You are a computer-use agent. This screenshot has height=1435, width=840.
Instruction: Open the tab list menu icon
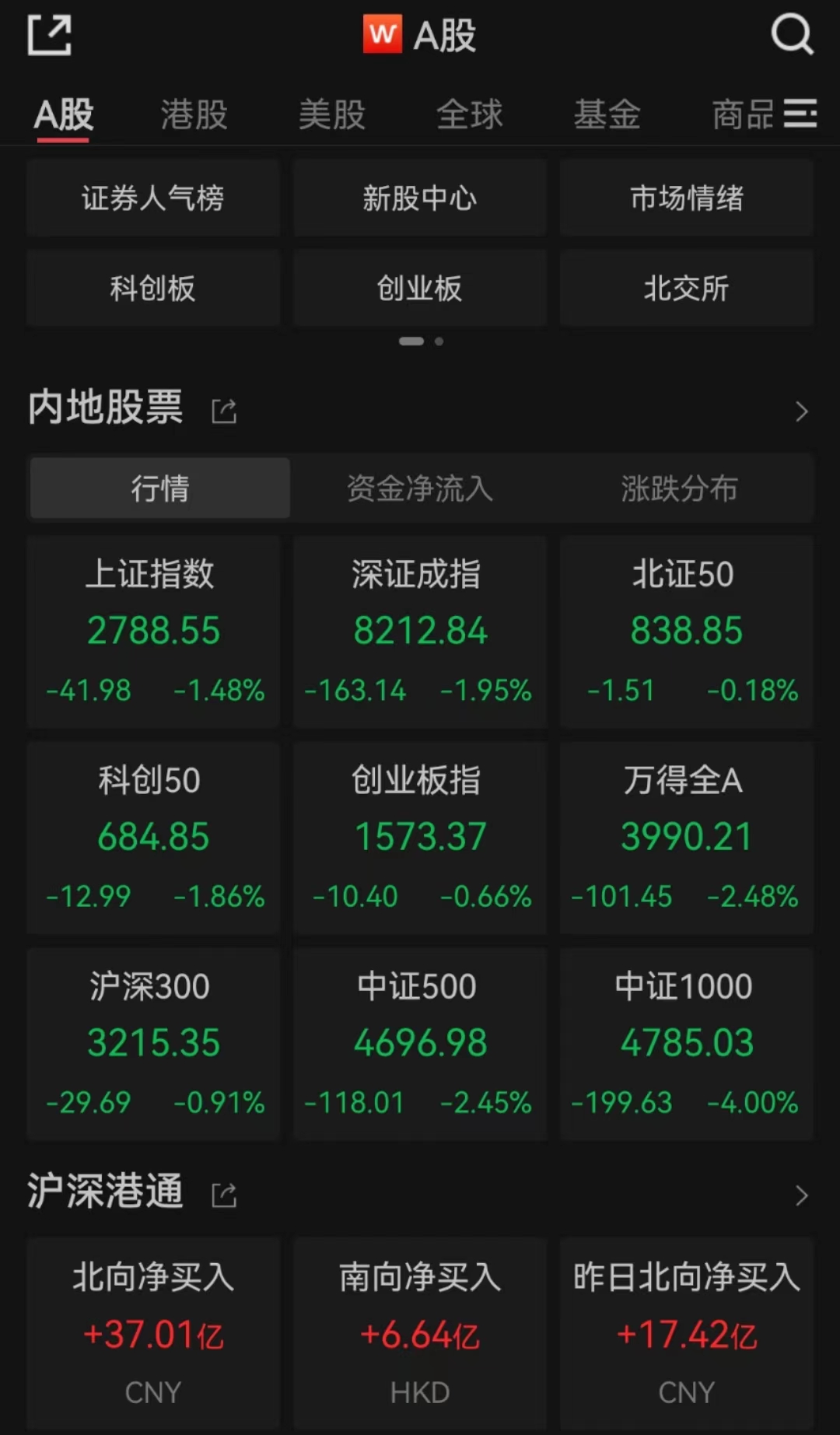800,114
